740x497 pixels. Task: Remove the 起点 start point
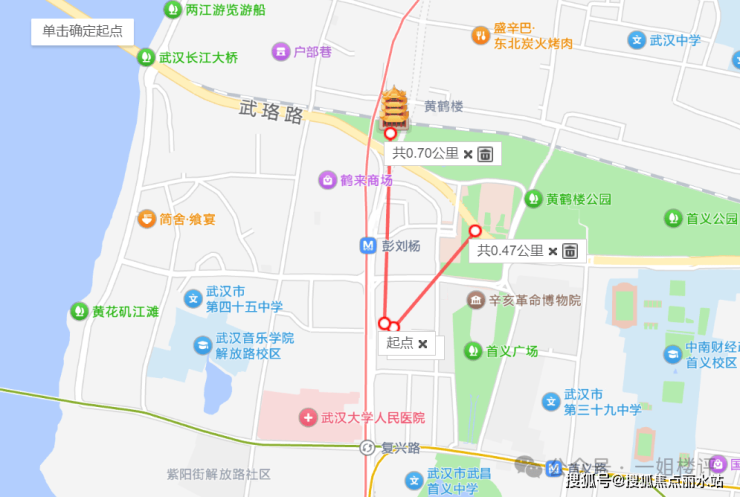click(x=423, y=344)
